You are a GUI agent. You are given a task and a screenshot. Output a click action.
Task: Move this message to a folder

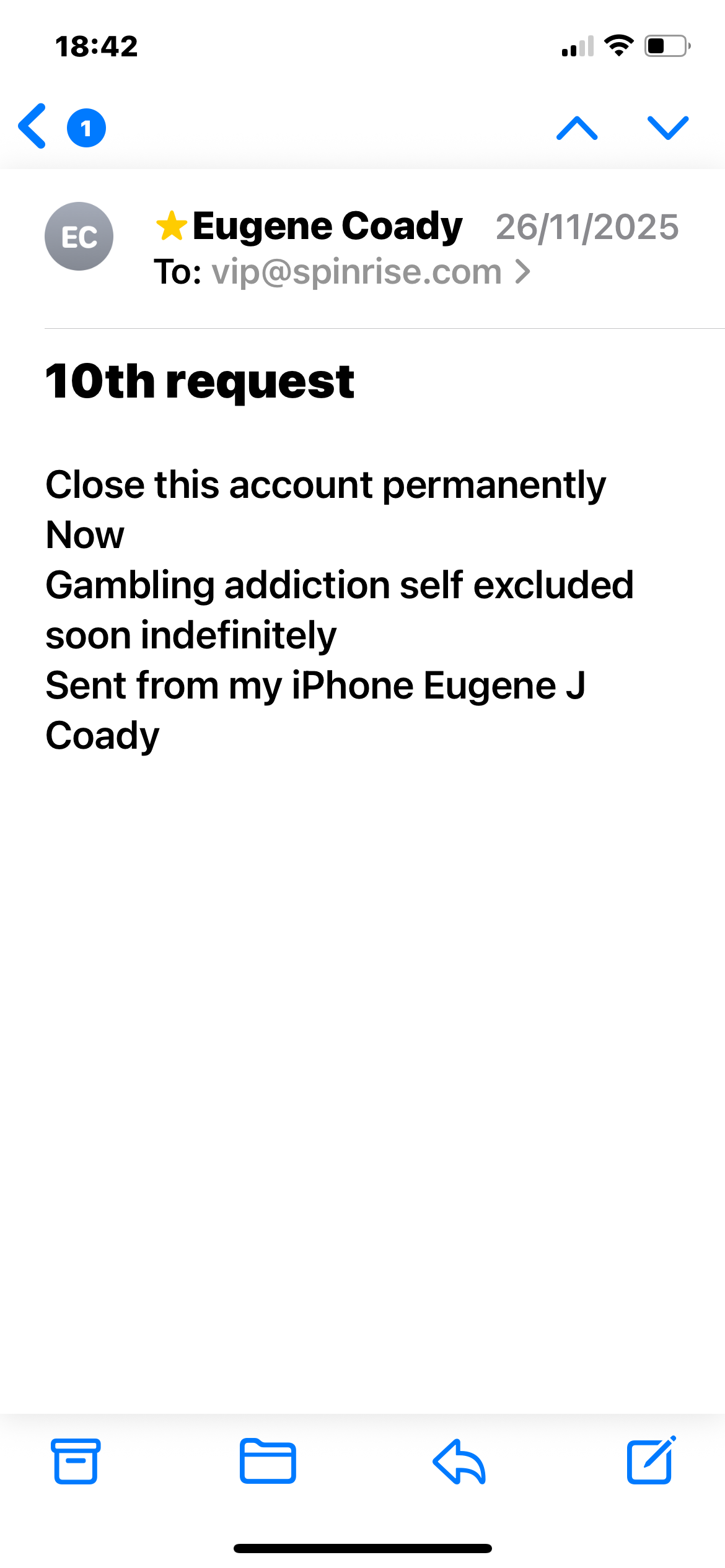268,1461
